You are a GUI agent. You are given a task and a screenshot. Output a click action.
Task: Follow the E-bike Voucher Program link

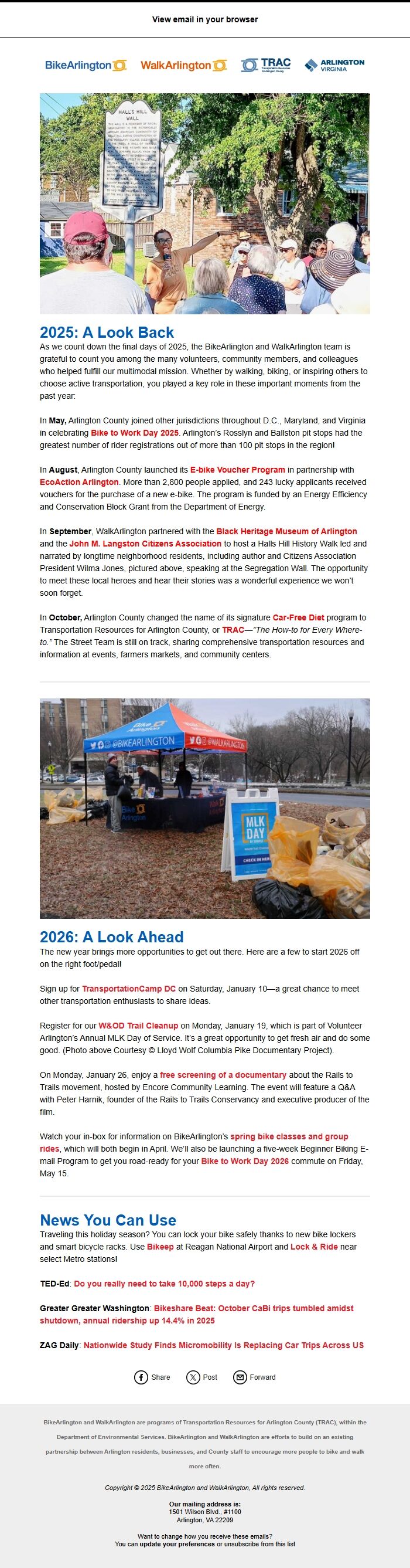click(x=237, y=470)
